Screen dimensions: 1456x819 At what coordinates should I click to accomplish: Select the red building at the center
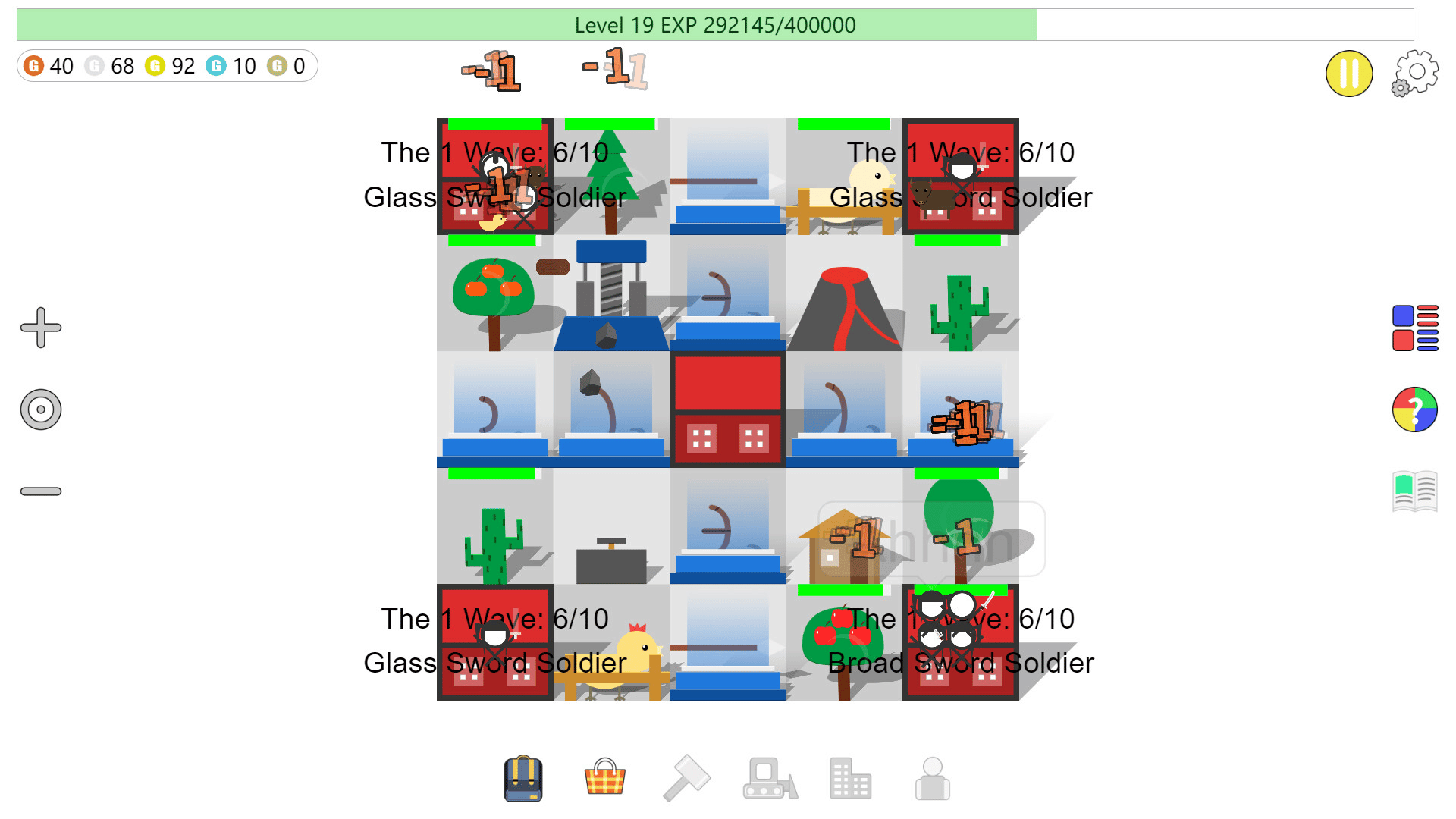[x=727, y=409]
